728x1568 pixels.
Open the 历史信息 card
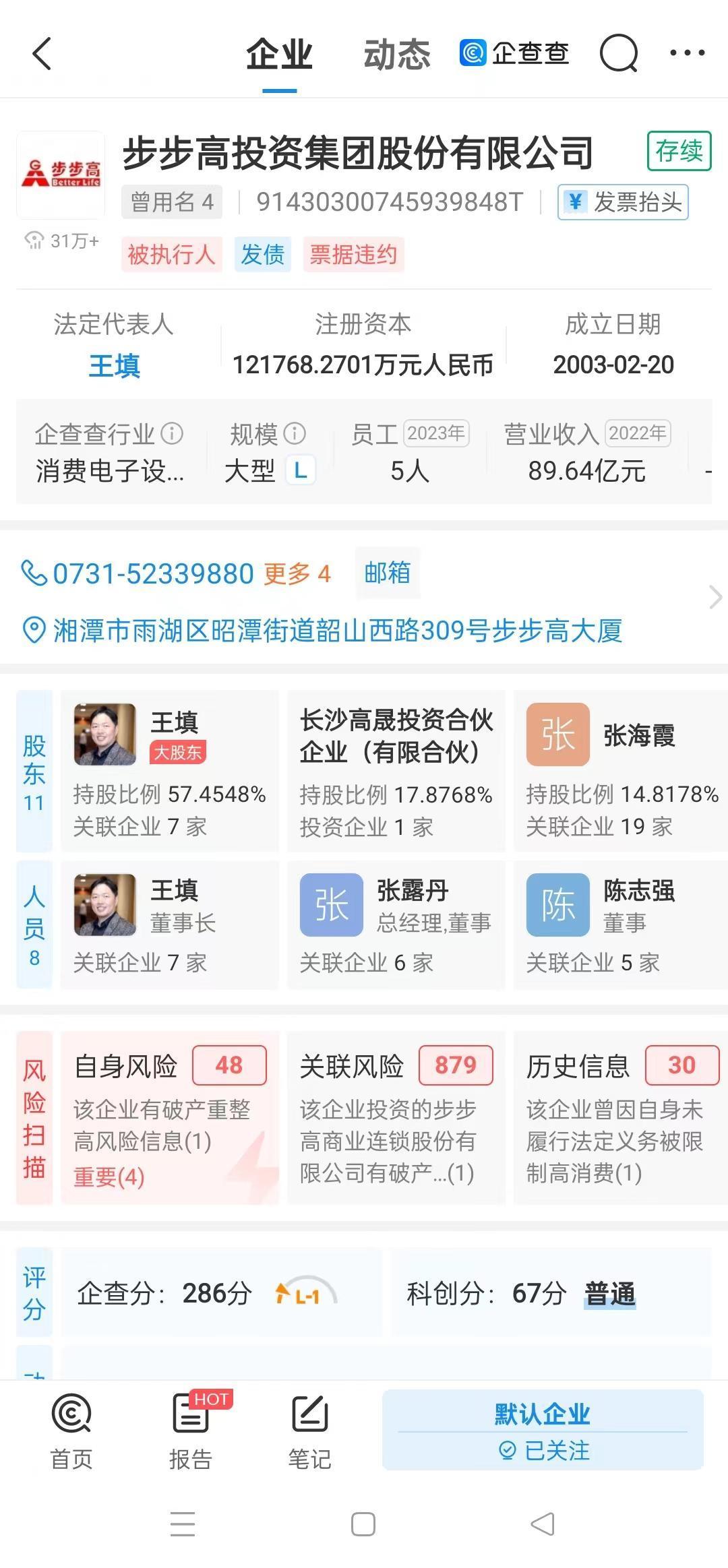tap(621, 1118)
